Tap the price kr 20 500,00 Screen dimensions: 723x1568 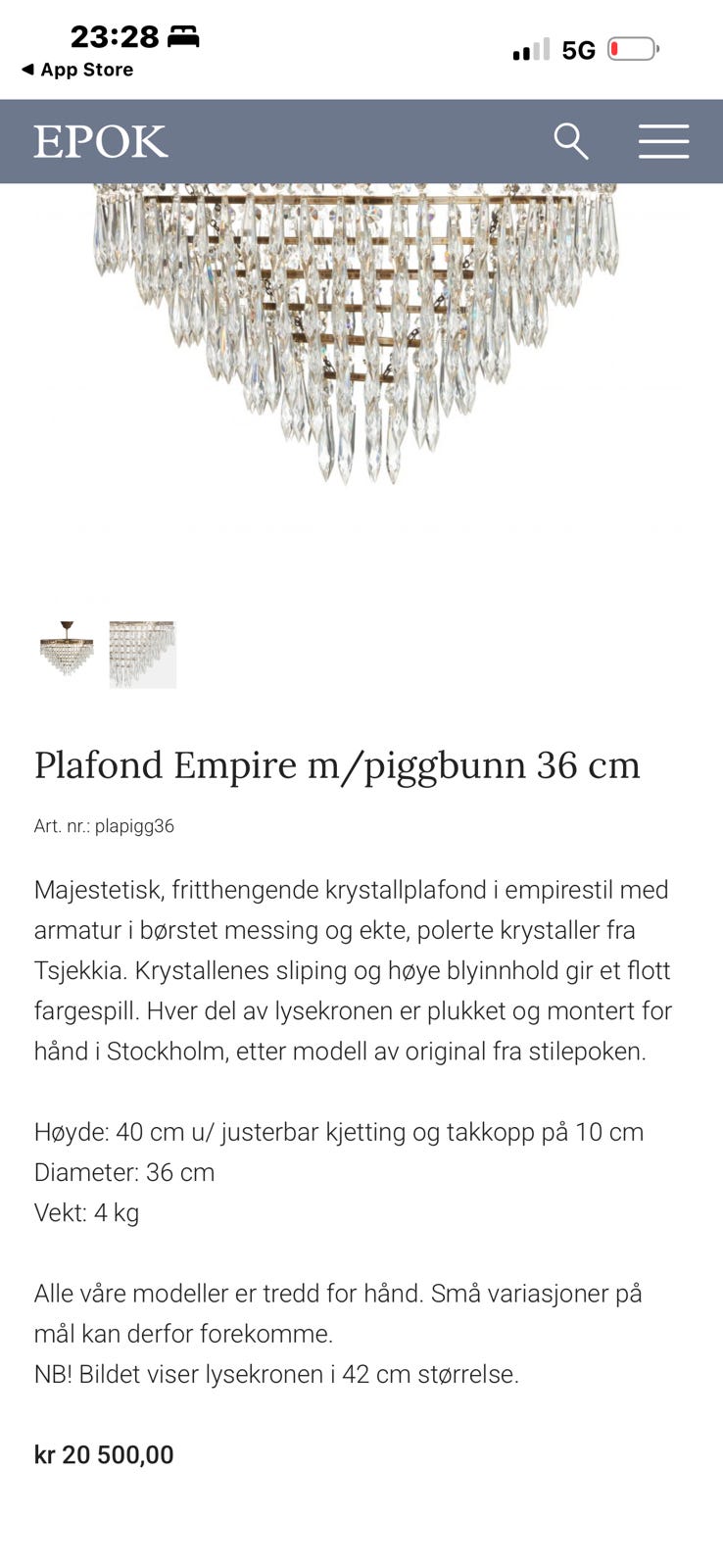tap(104, 1454)
